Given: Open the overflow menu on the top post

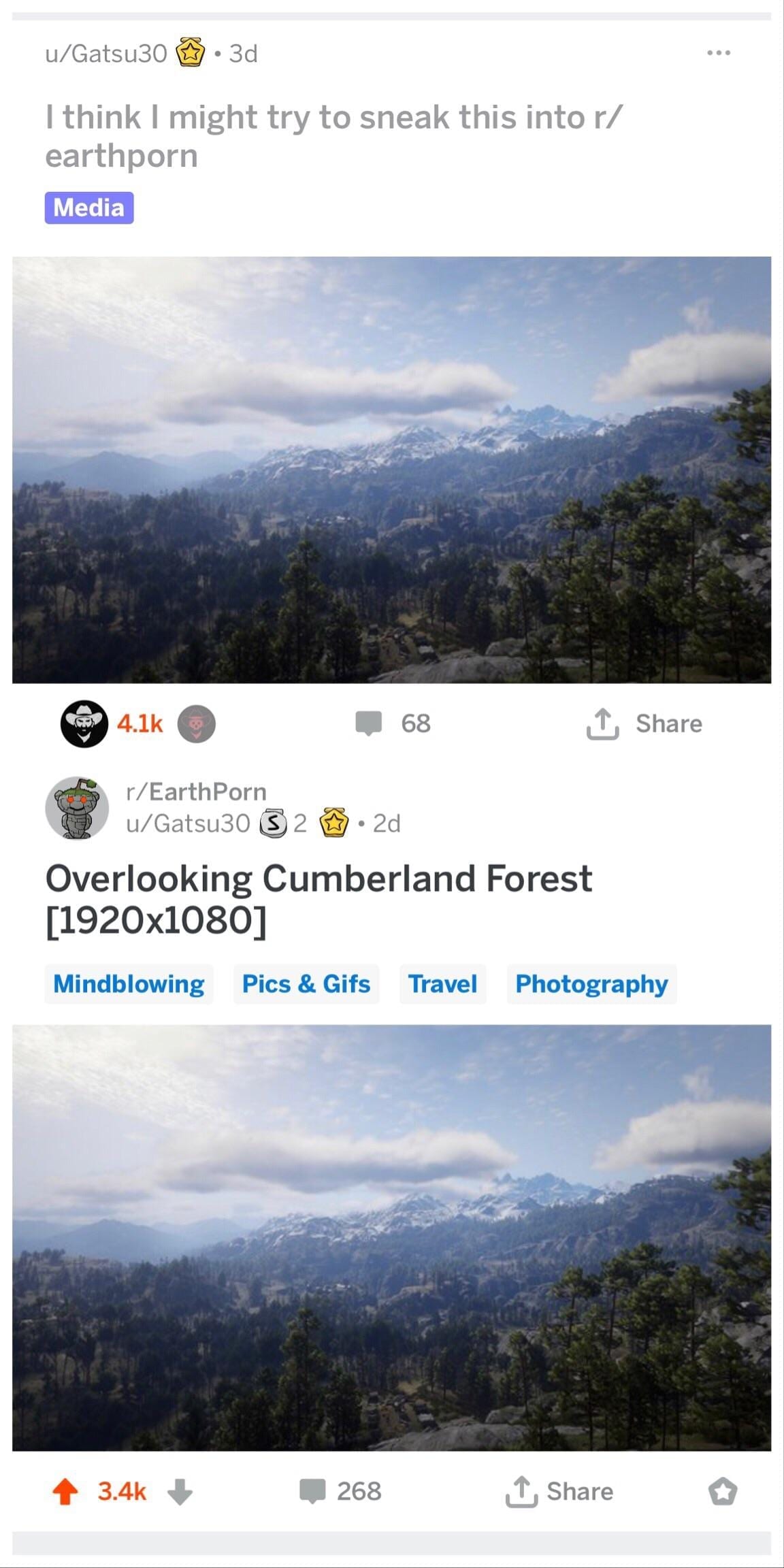Looking at the screenshot, I should click(718, 53).
